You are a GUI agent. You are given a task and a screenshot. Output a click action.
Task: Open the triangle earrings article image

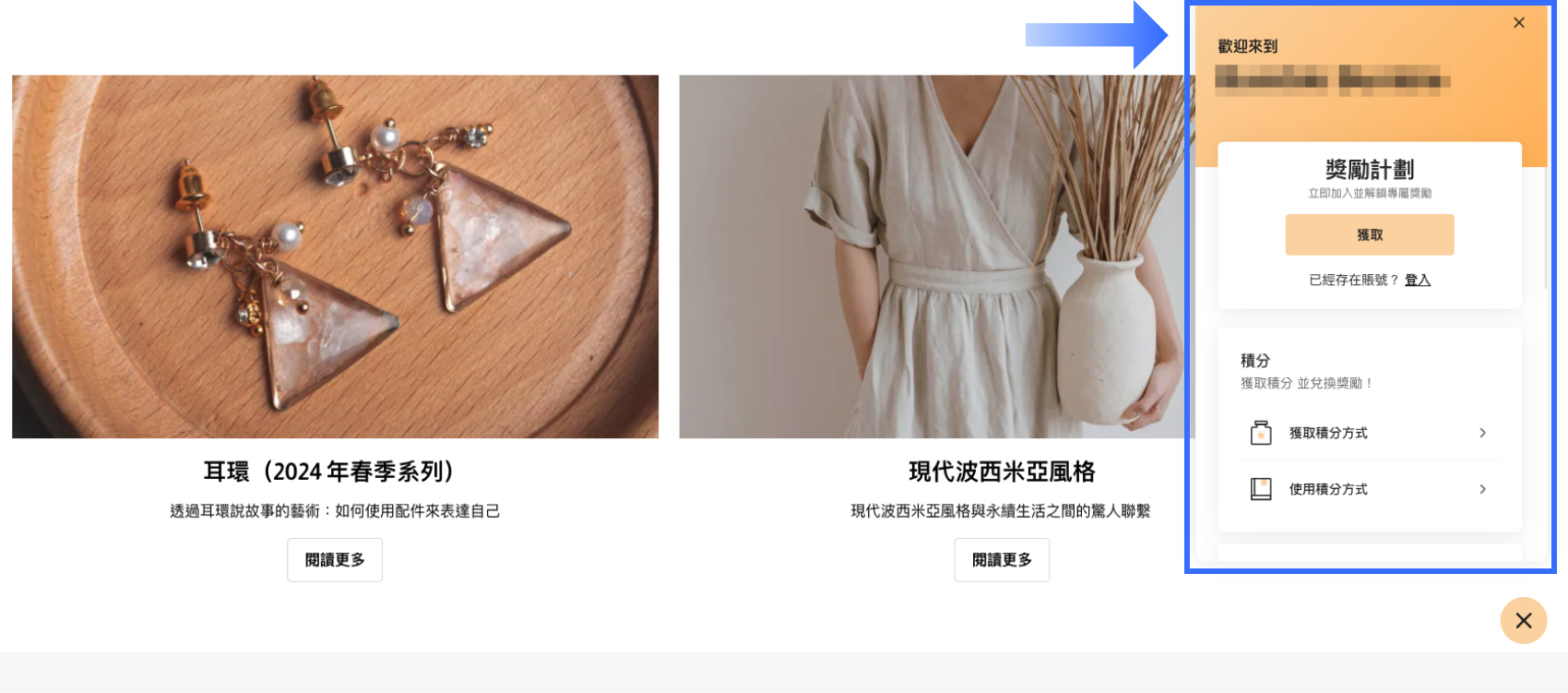335,257
